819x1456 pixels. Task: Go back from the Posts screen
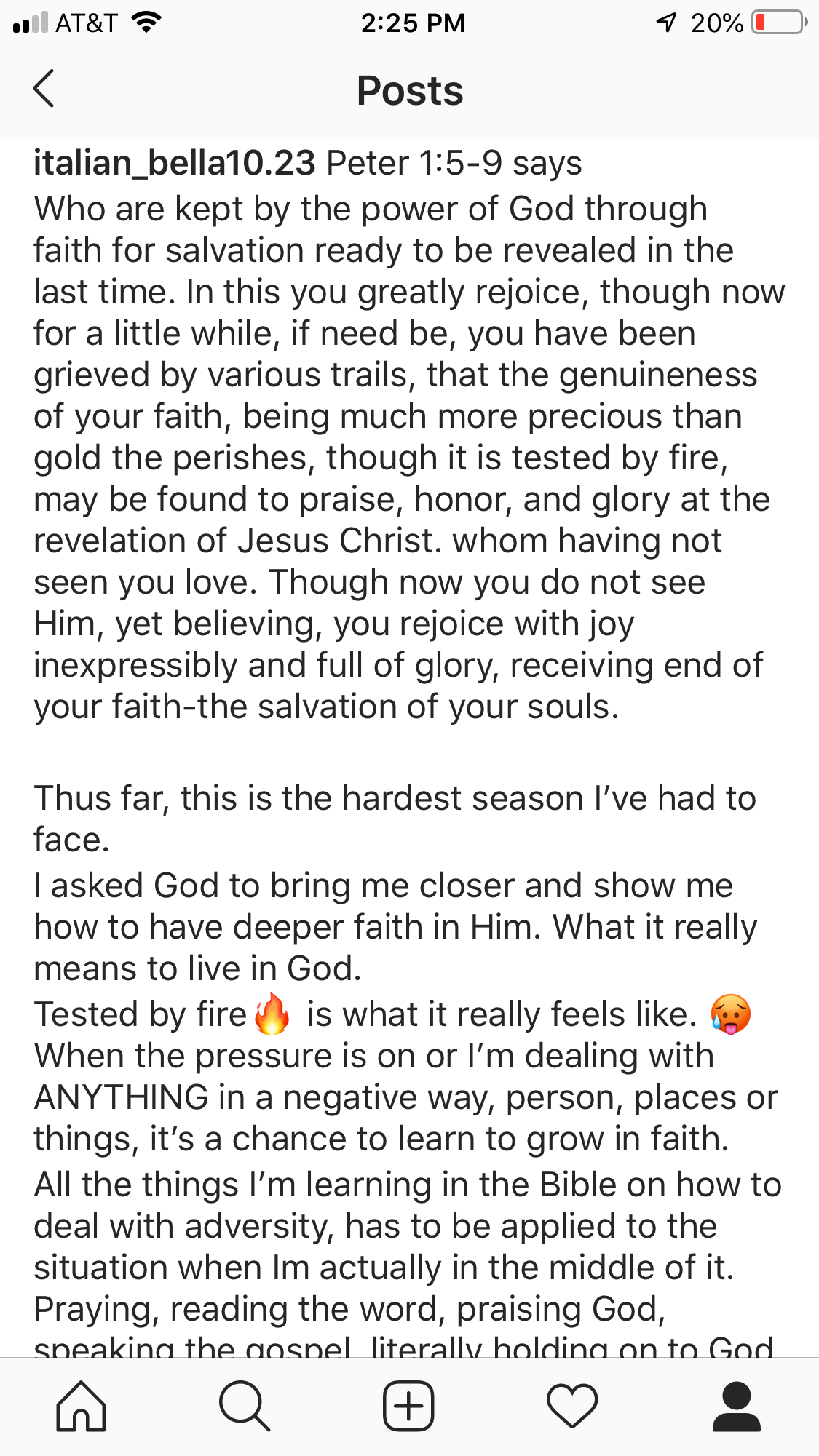point(44,89)
